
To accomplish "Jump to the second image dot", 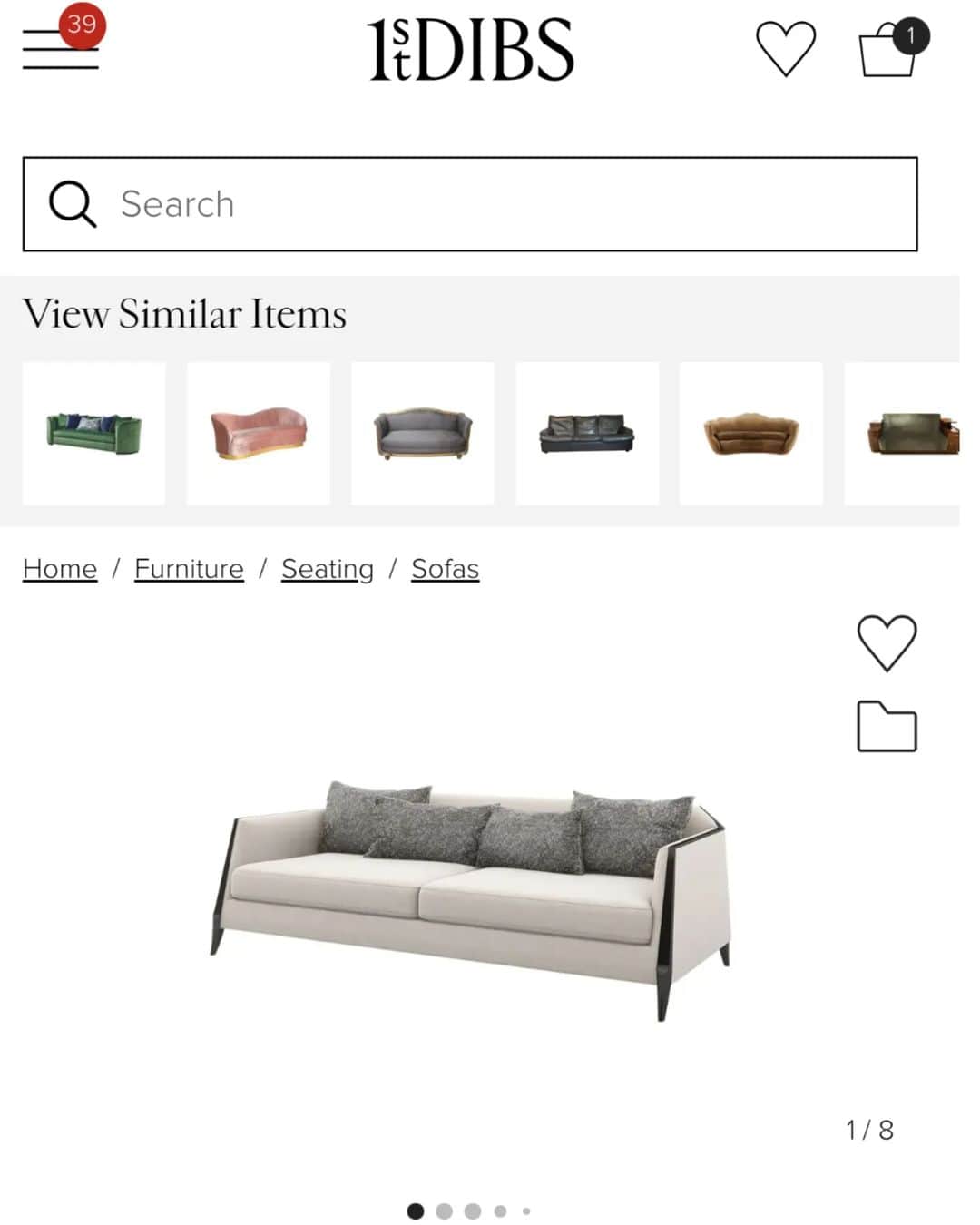I will point(444,1210).
